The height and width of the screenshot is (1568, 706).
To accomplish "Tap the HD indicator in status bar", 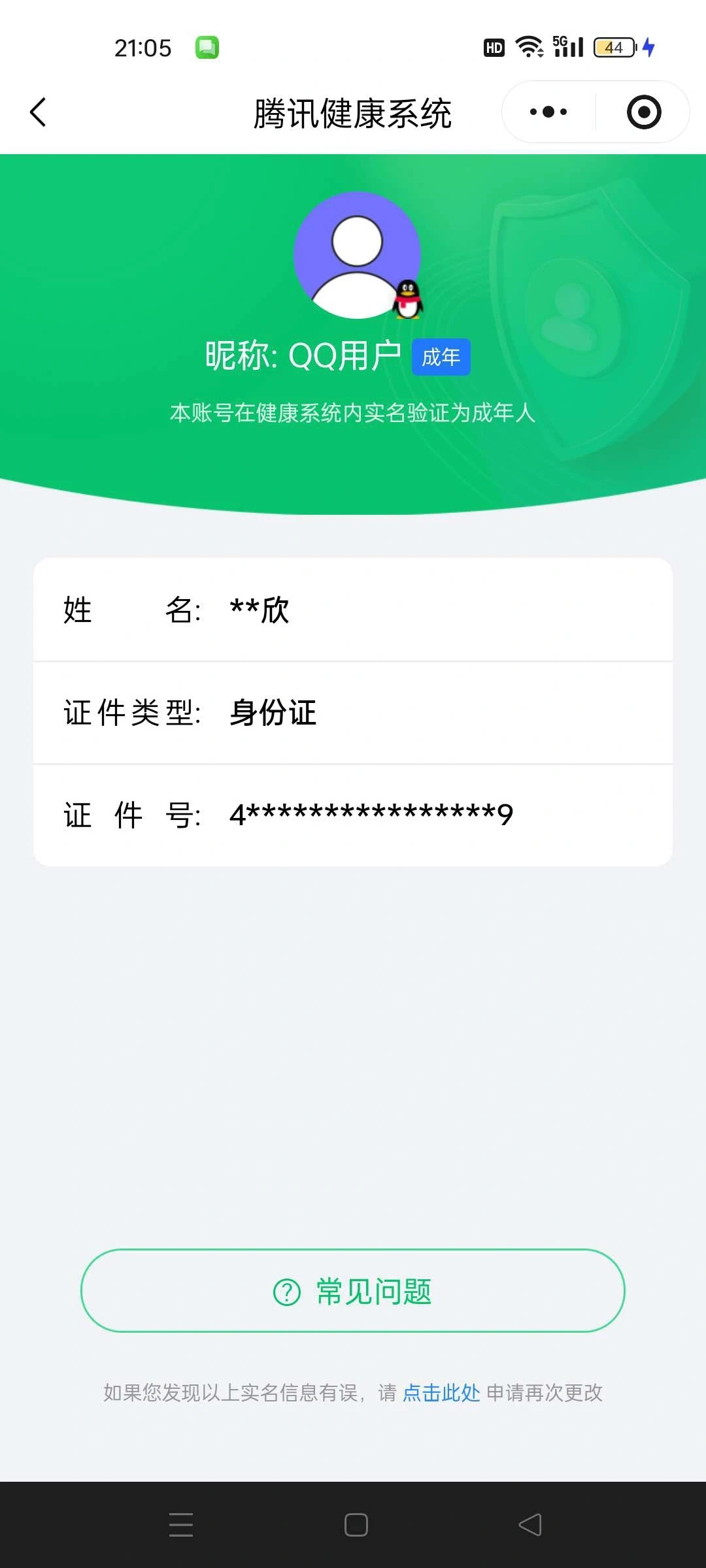I will click(494, 46).
